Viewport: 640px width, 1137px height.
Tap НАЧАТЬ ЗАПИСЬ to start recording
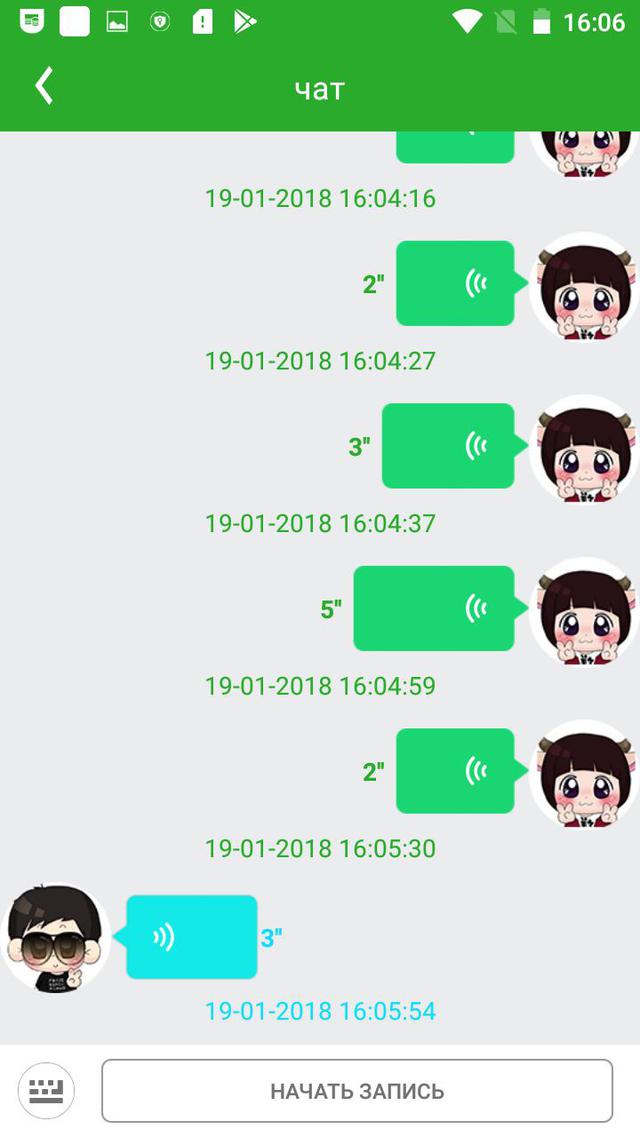tap(357, 1091)
